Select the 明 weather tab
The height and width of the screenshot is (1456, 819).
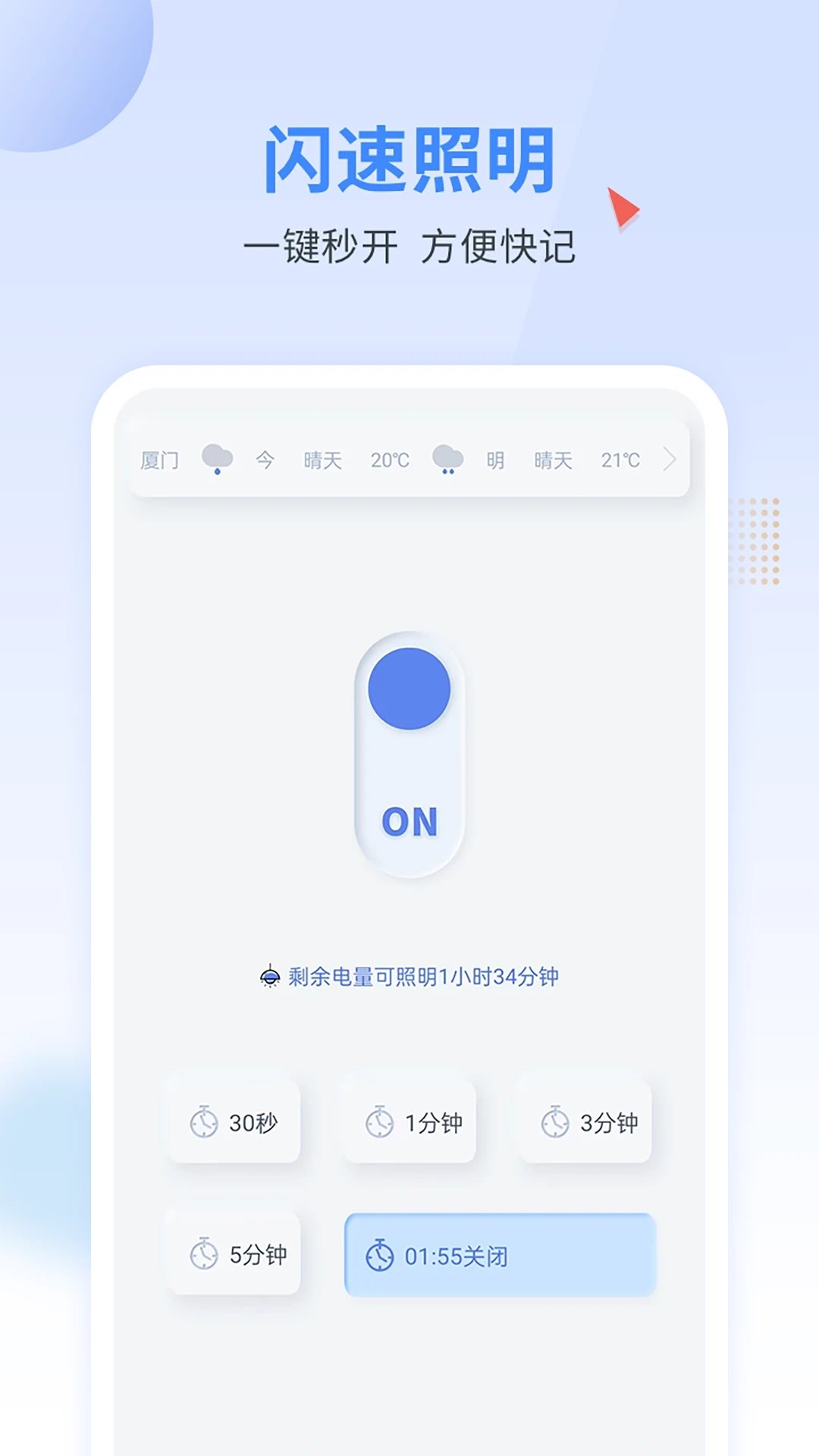click(x=494, y=459)
